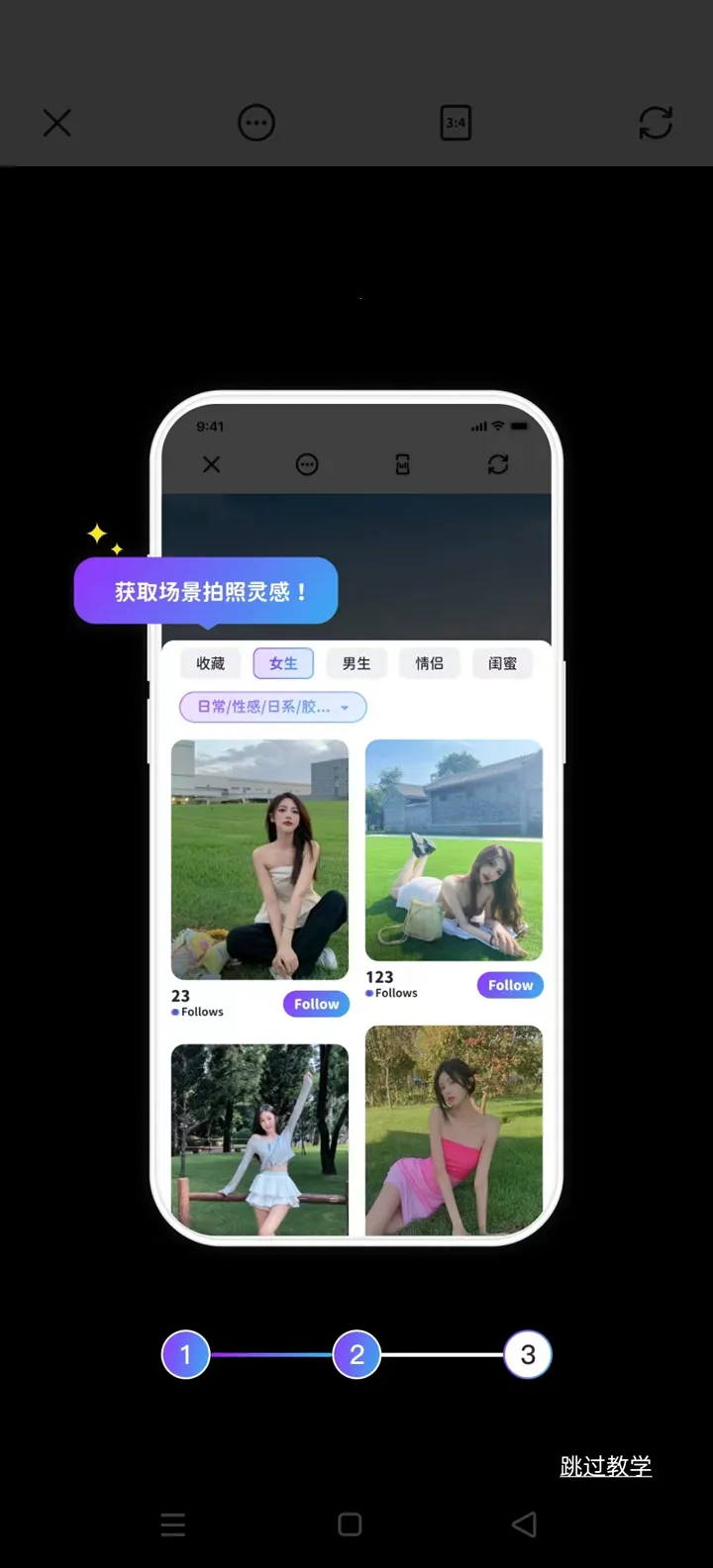Select the 3:4 aspect ratio icon
This screenshot has width=713, height=1568.
pyautogui.click(x=455, y=122)
